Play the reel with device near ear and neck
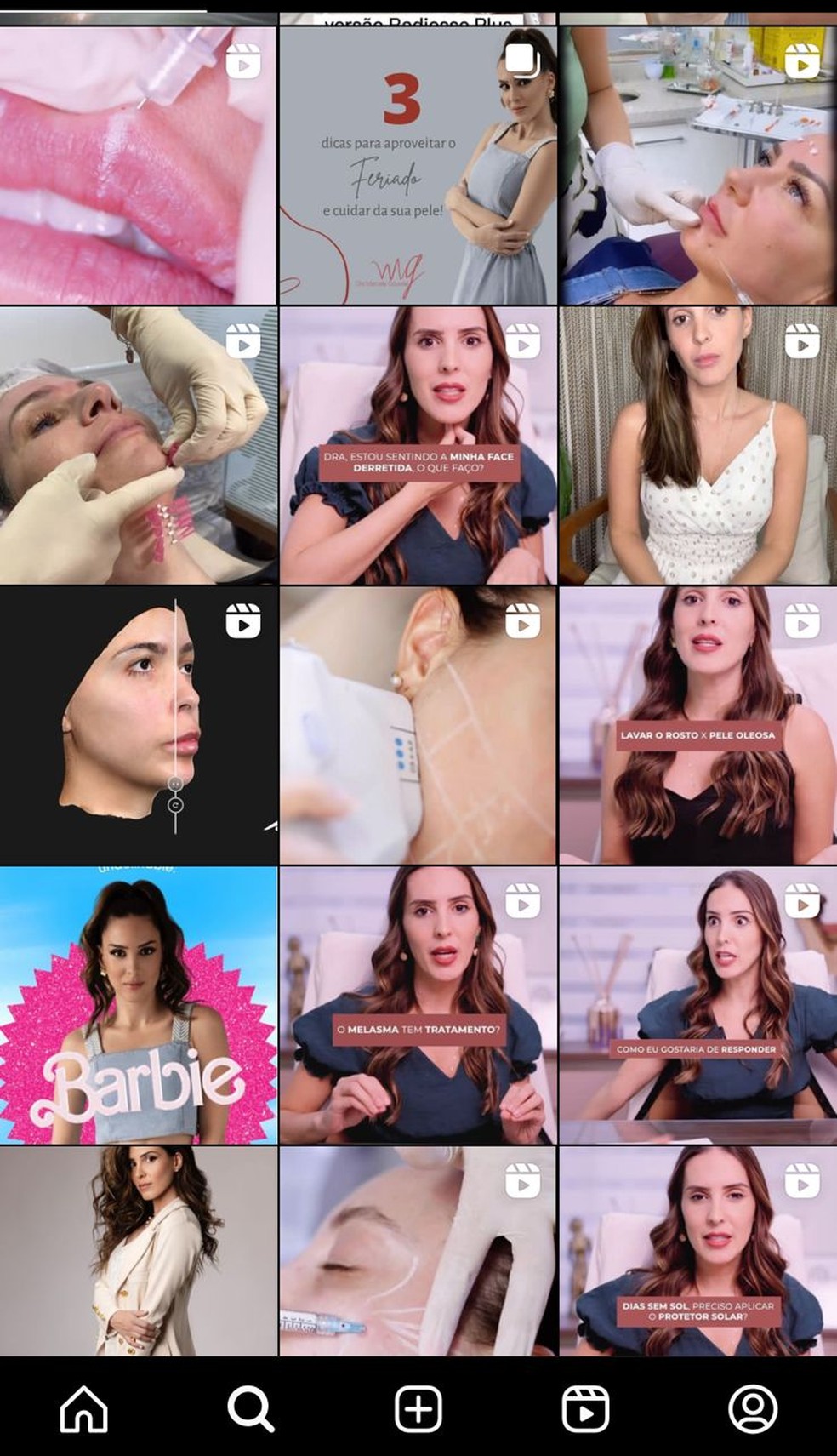The image size is (837, 1456). tap(418, 725)
